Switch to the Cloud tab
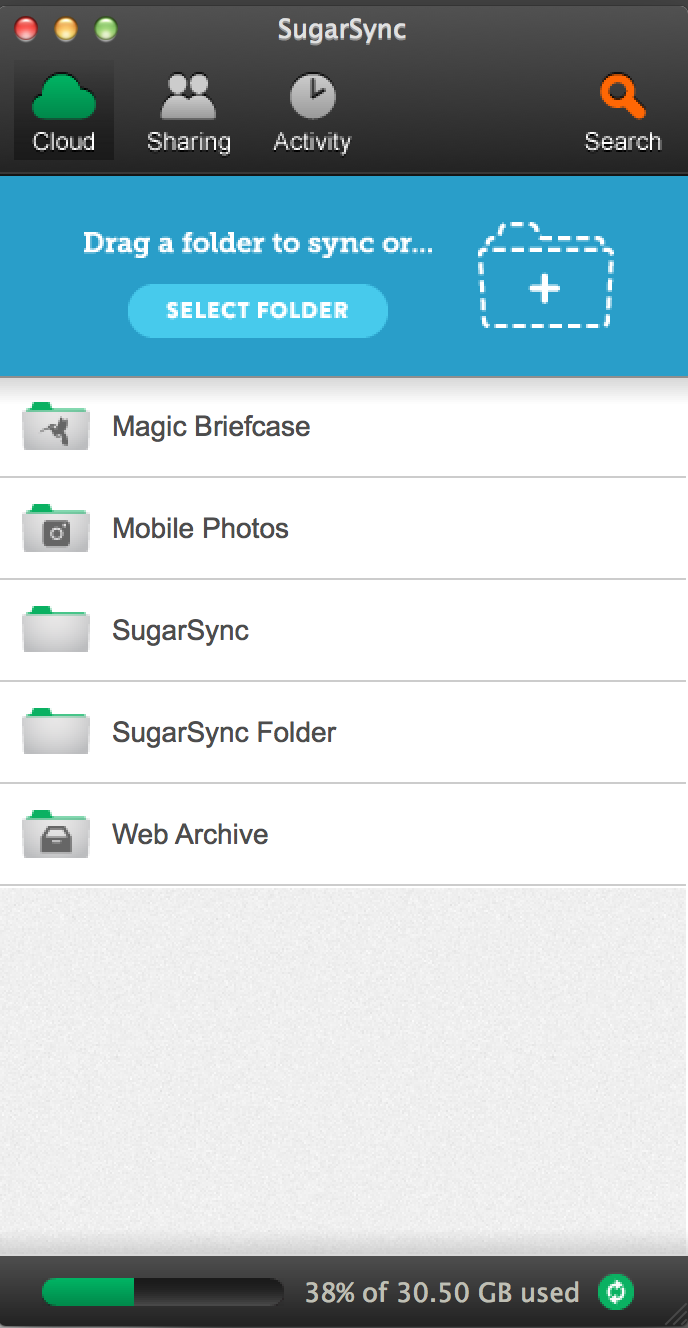Viewport: 688px width, 1328px height. 63,112
